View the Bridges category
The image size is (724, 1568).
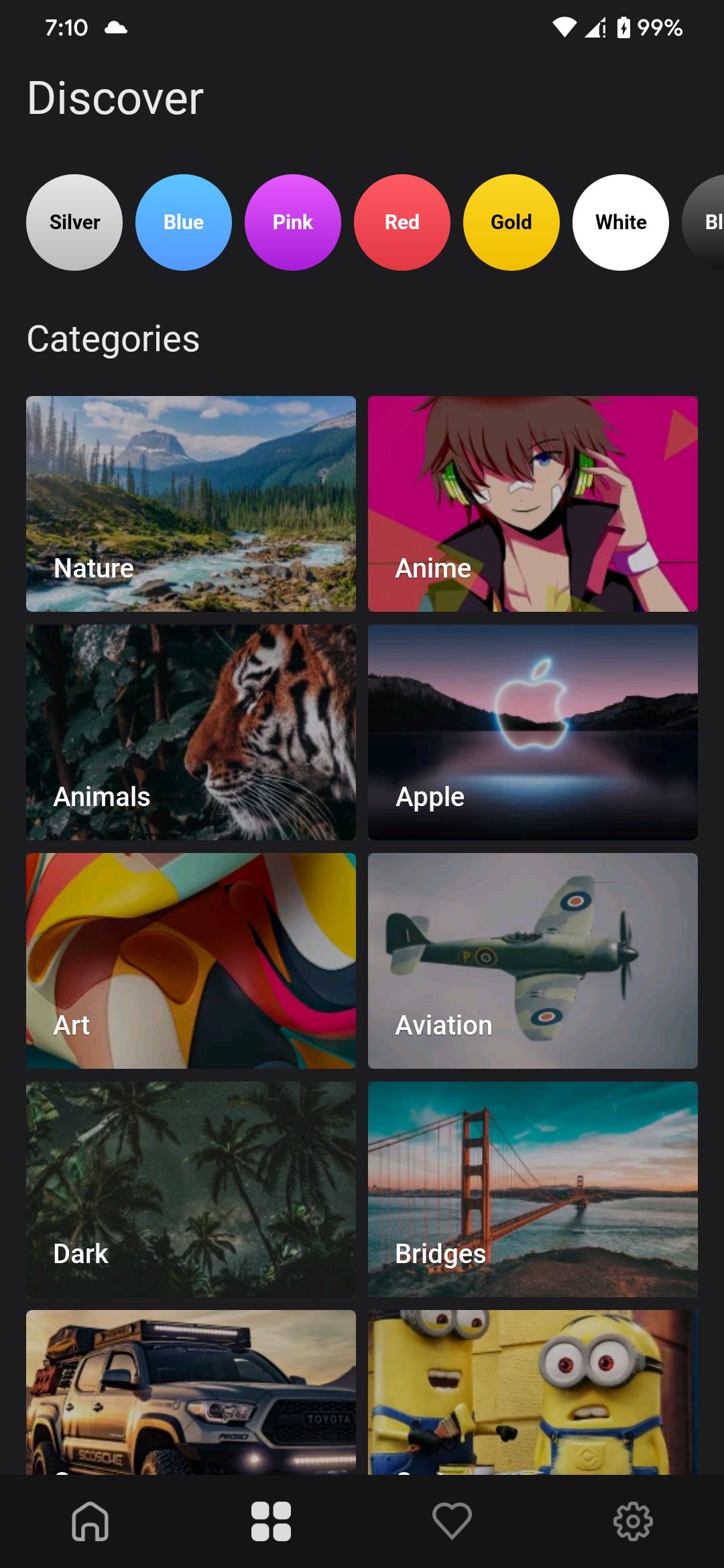[x=533, y=1189]
